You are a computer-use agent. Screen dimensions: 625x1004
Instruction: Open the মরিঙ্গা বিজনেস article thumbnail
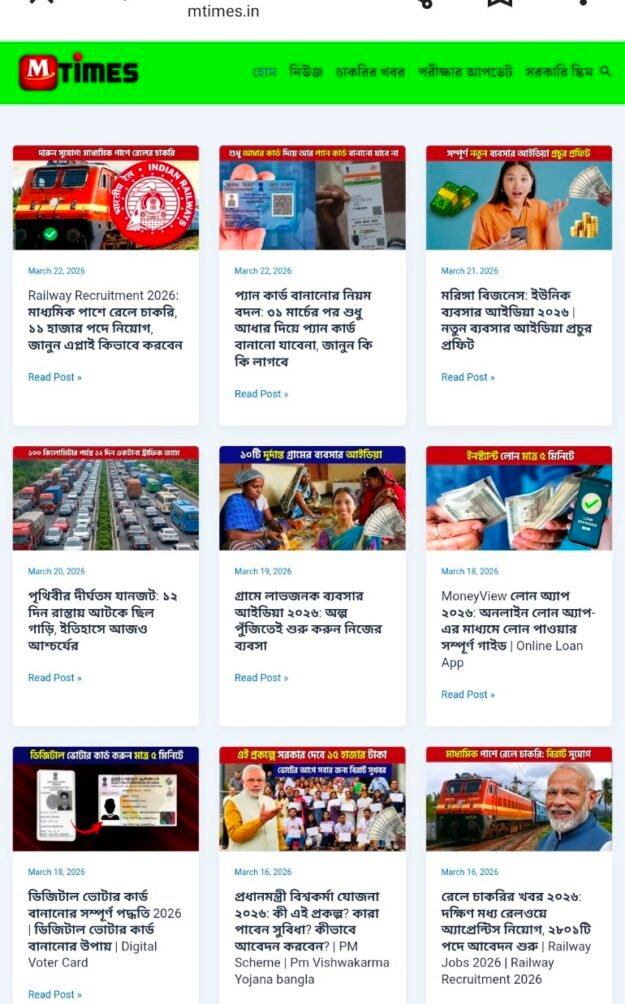[x=518, y=198]
